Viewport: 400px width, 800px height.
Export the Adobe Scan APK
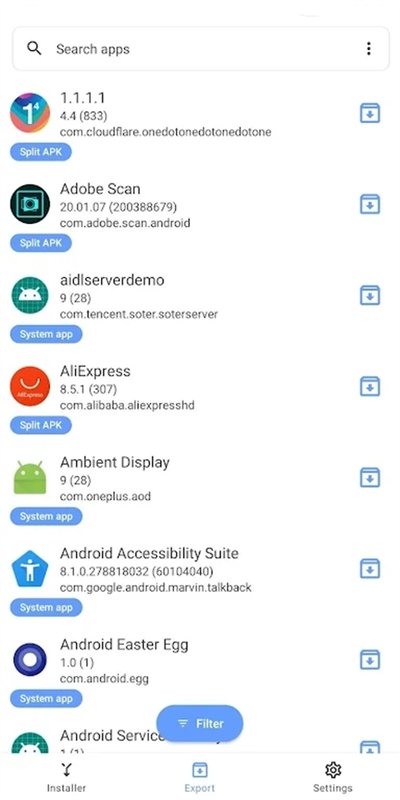[370, 204]
